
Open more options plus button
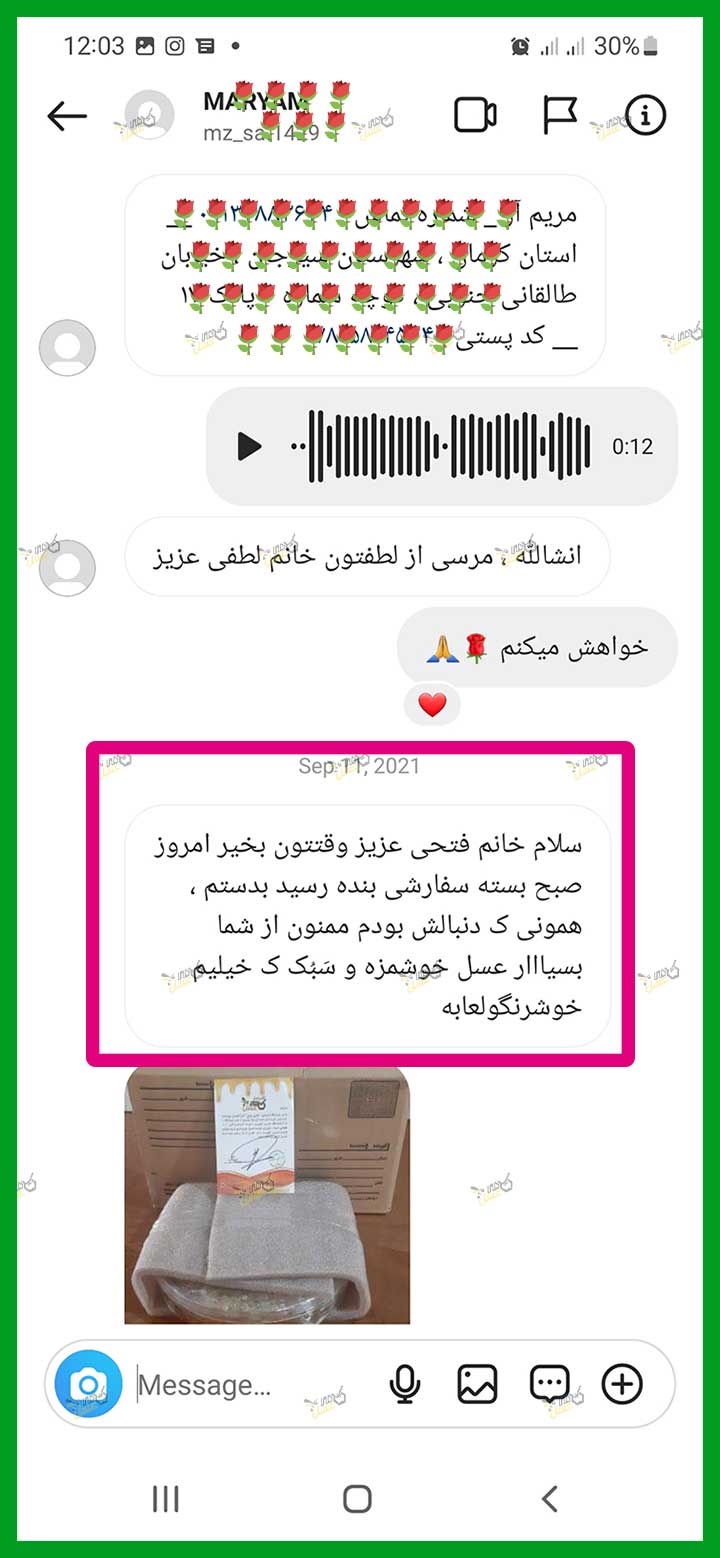point(622,1385)
